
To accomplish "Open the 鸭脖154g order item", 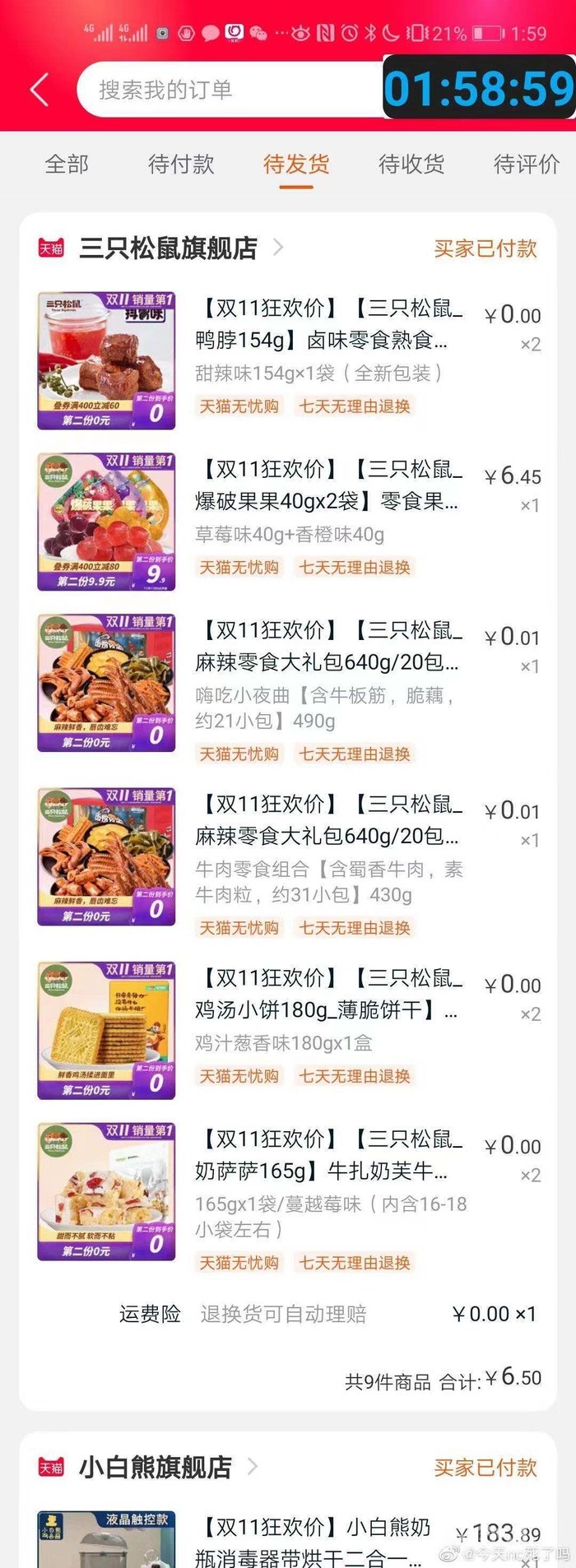I will [329, 324].
